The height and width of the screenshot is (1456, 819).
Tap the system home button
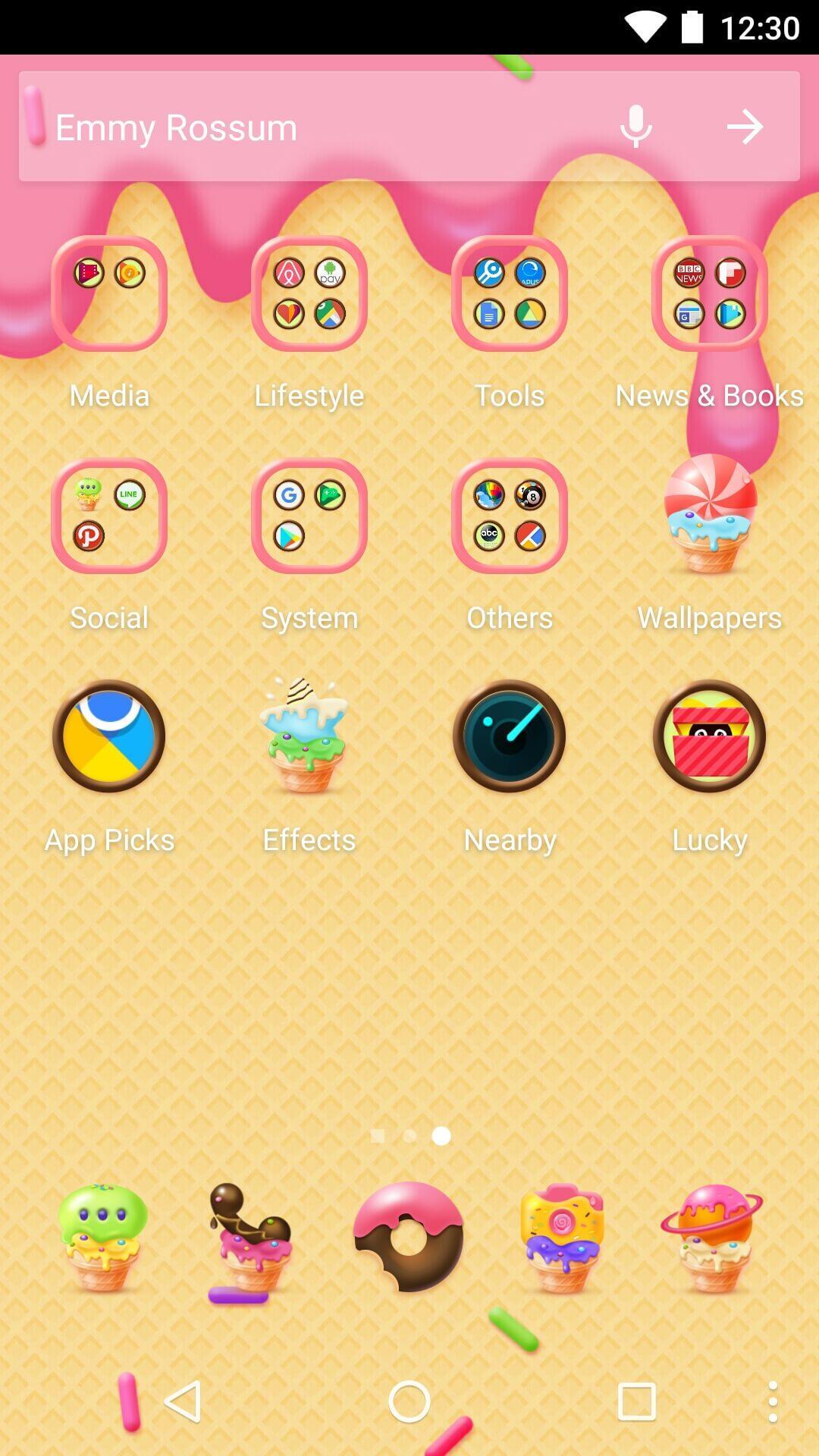(x=409, y=1401)
